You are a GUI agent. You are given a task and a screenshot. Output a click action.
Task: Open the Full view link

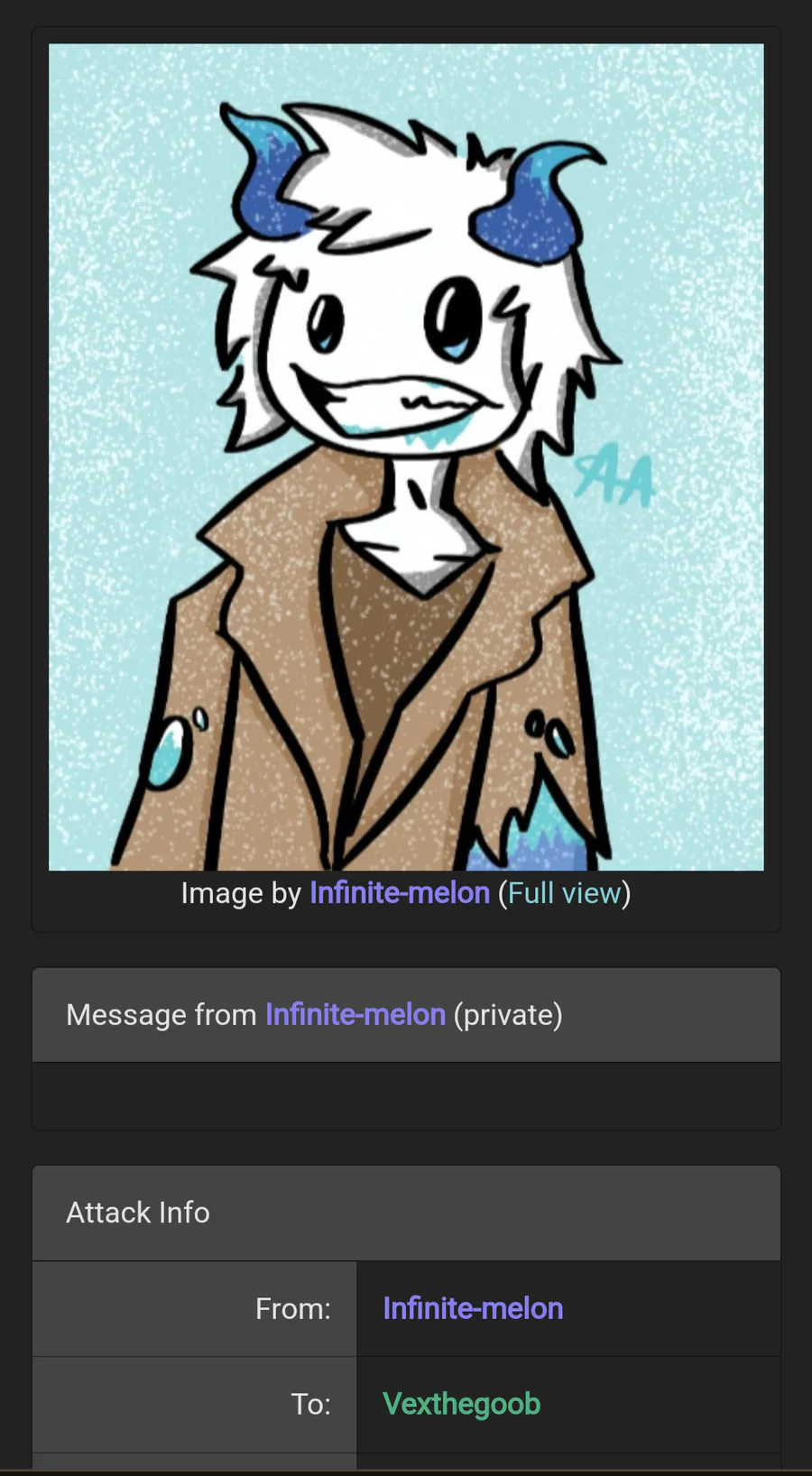click(565, 893)
